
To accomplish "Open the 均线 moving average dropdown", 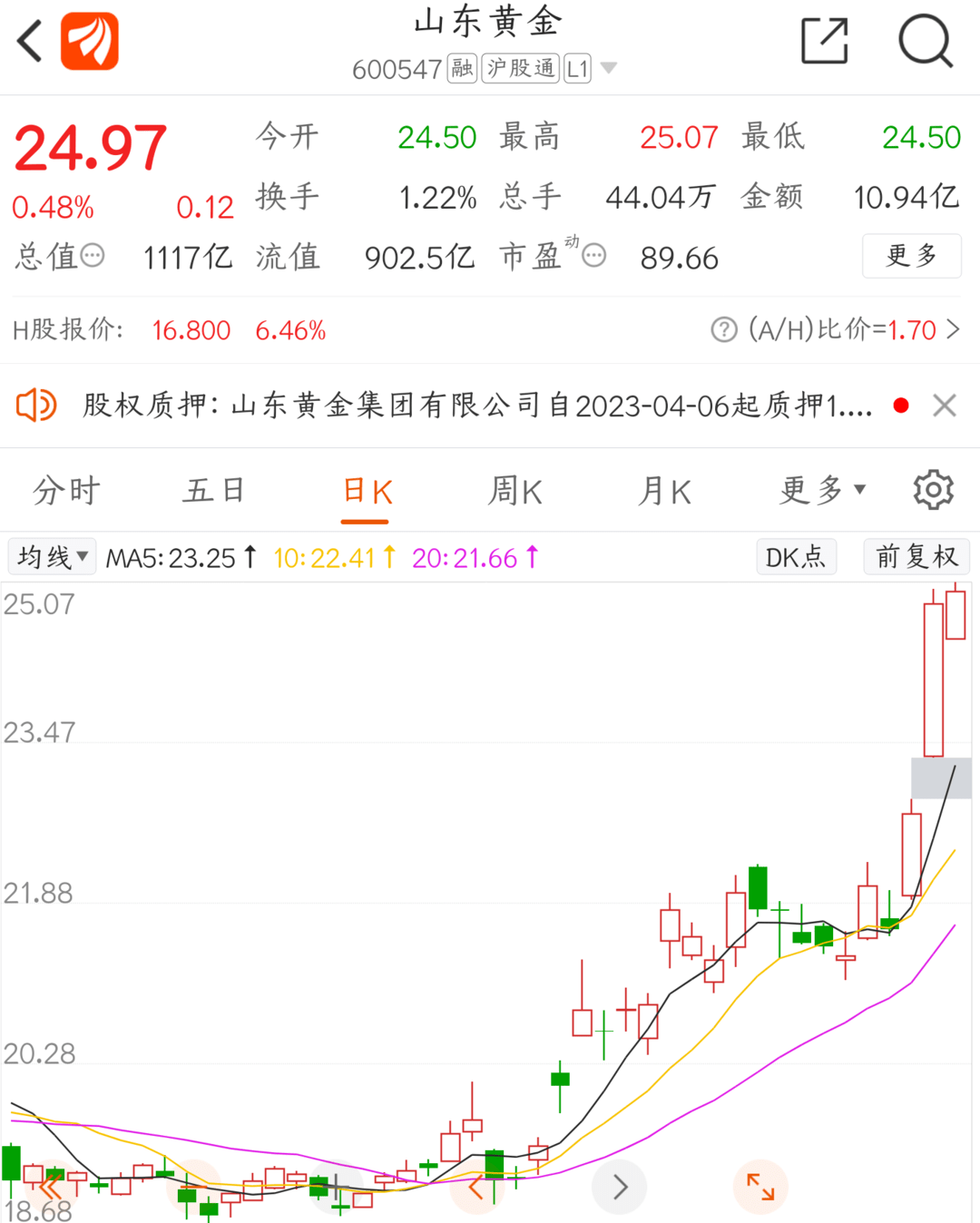I will click(52, 556).
